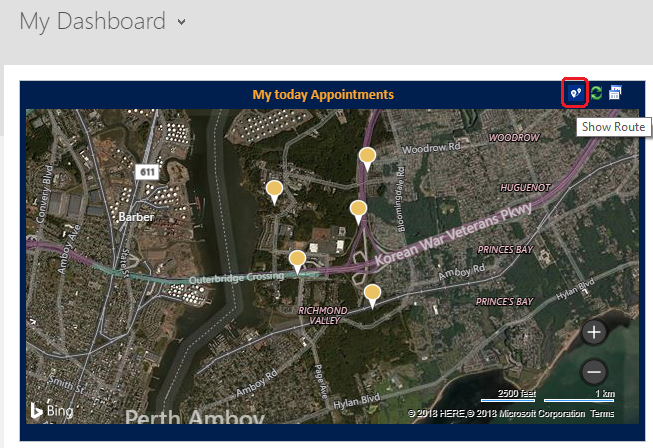Image resolution: width=653 pixels, height=448 pixels.
Task: Tap the Show Route icon
Action: tap(574, 93)
